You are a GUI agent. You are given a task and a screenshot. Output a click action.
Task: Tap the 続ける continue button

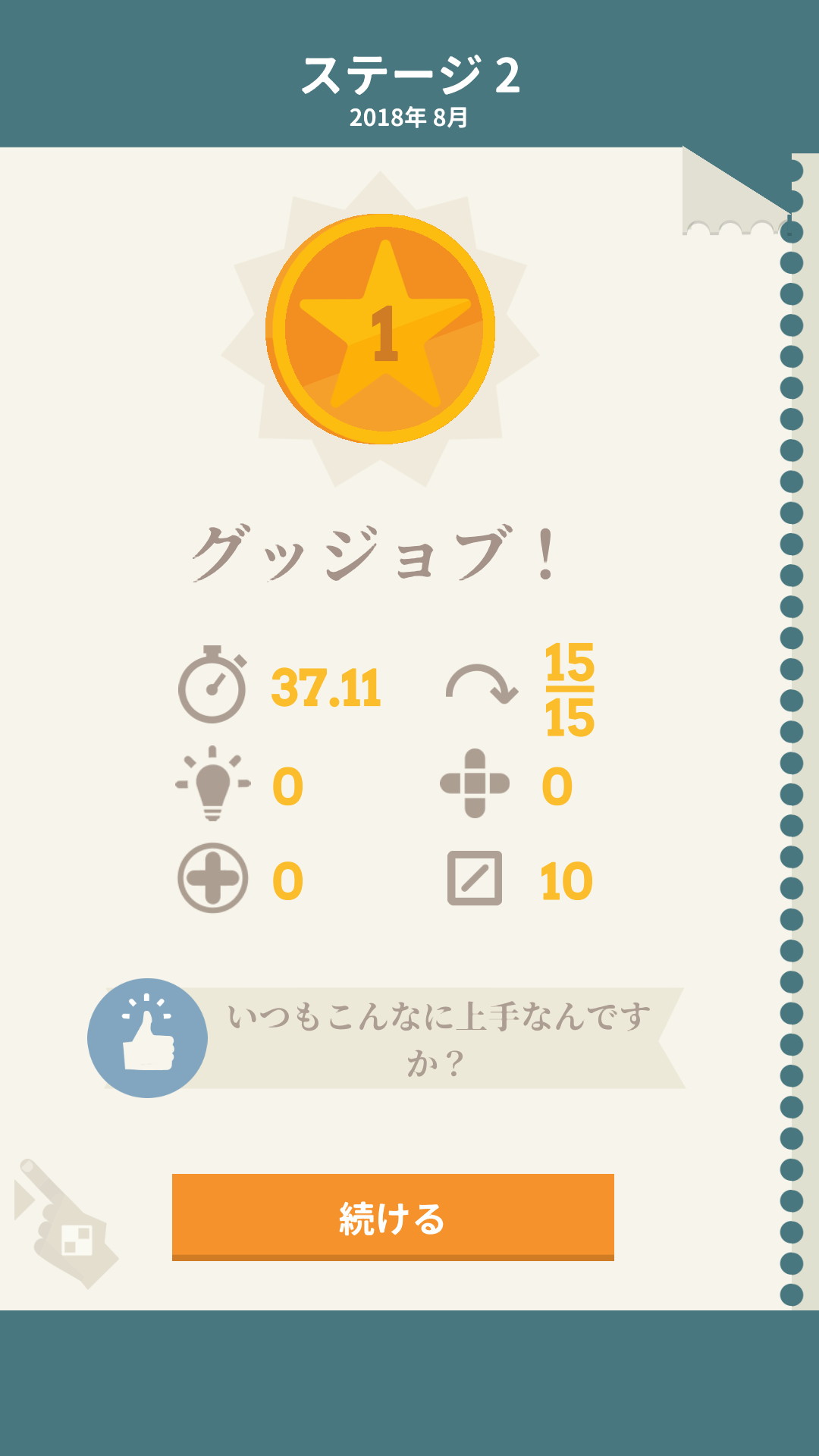(x=393, y=1216)
